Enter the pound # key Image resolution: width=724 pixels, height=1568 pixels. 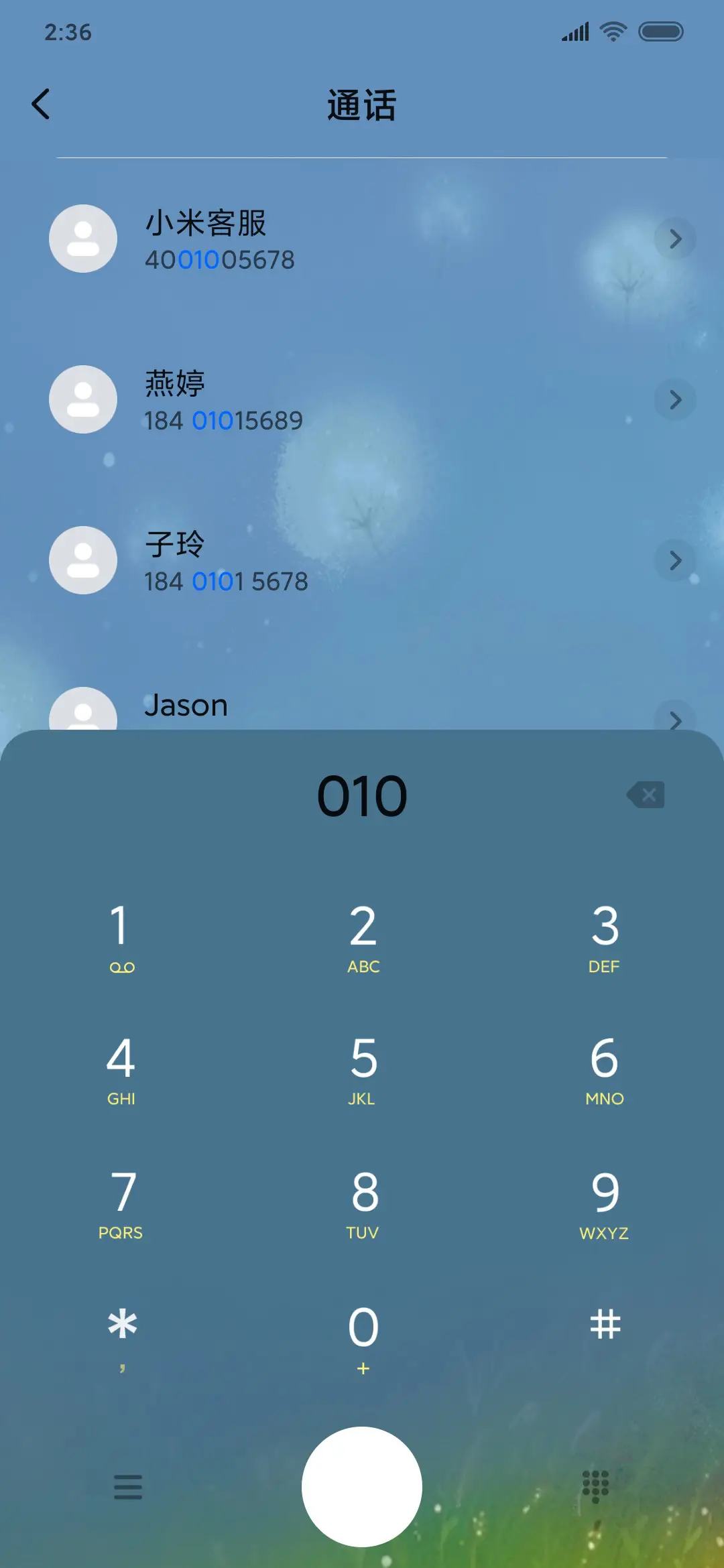pos(604,1325)
